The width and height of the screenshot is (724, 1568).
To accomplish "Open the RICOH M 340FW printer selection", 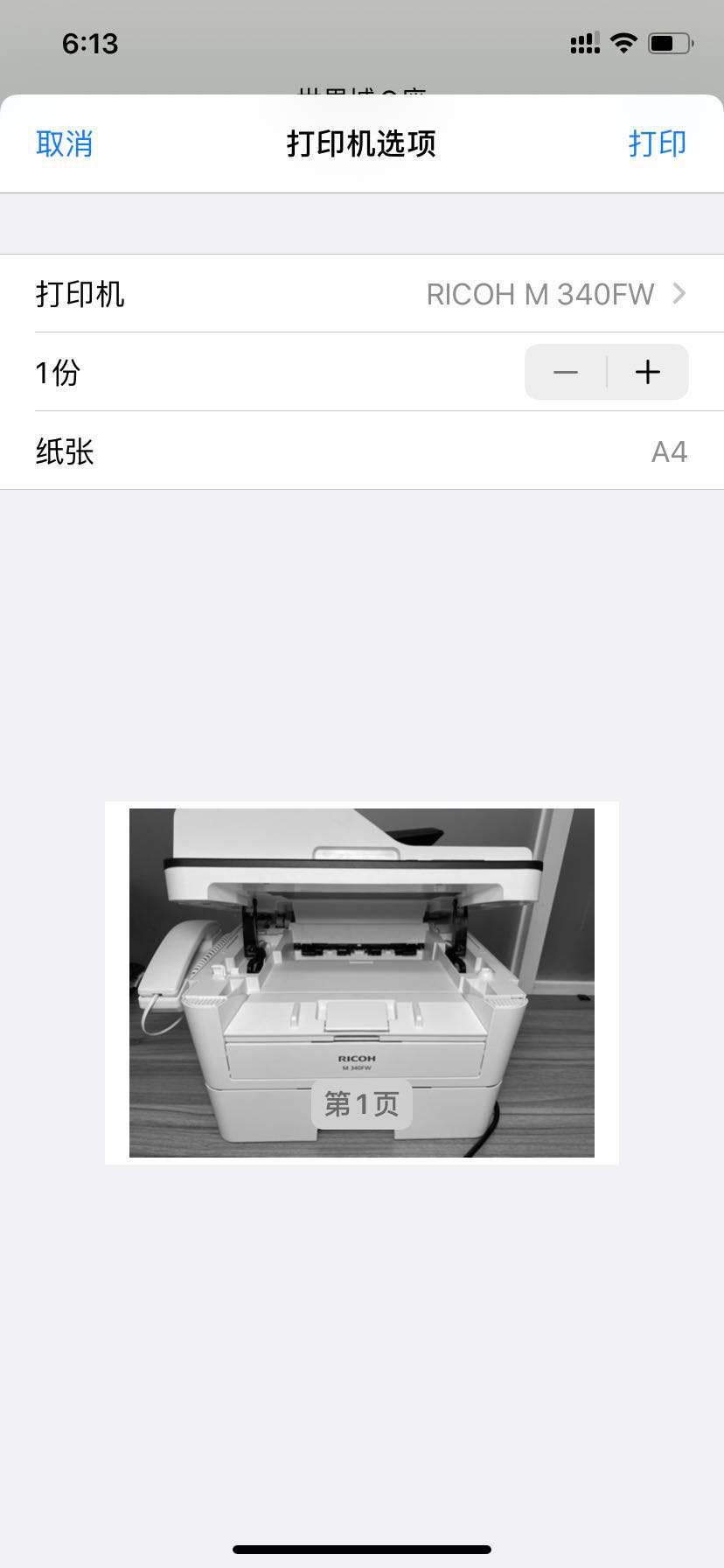I will [554, 294].
